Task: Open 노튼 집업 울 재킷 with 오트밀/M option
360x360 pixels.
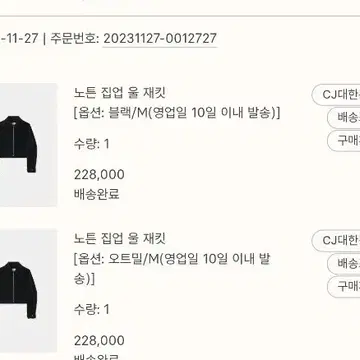Action: [120, 239]
